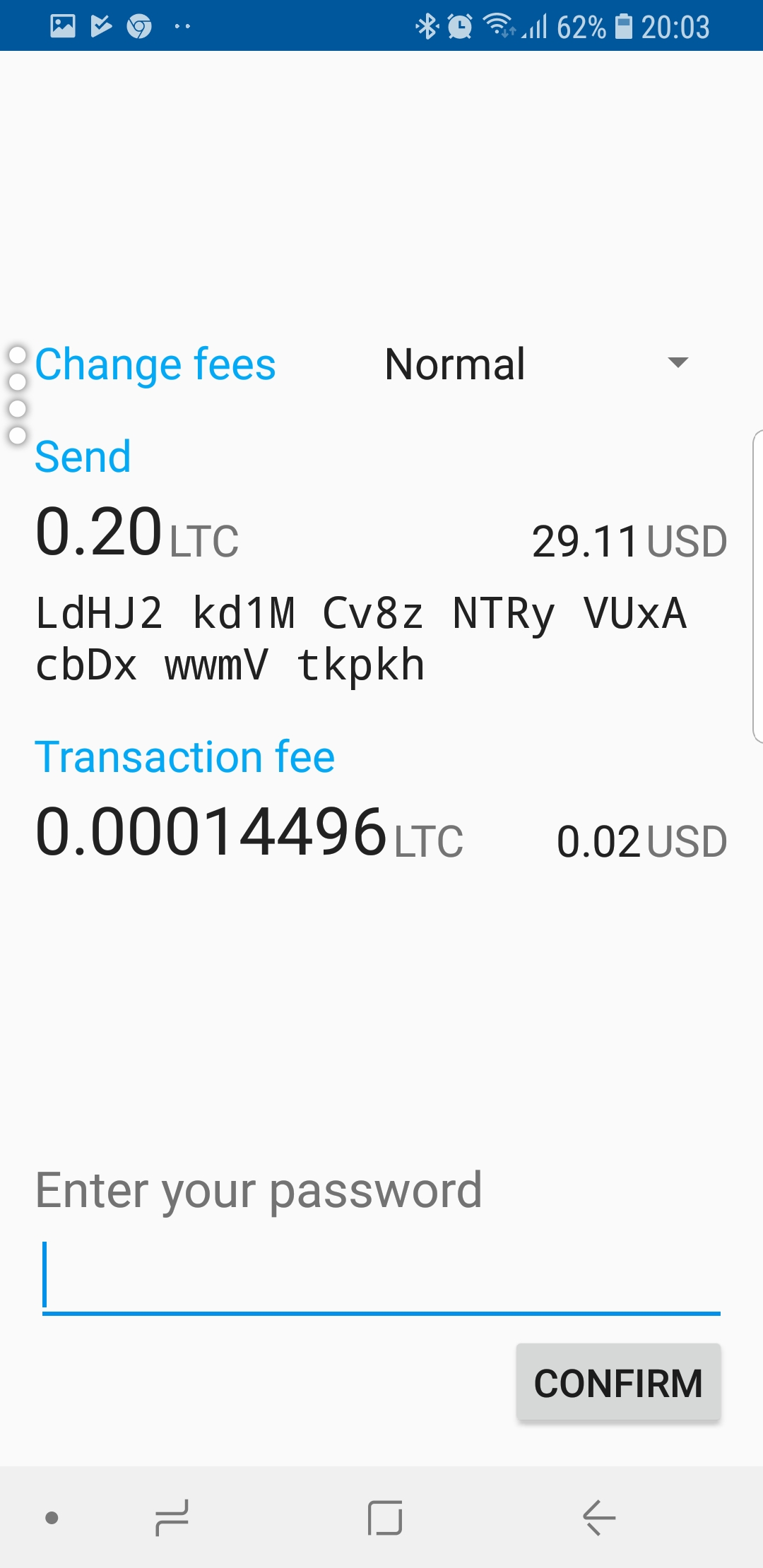763x1568 pixels.
Task: Open recent apps from navigation bar
Action: [172, 1517]
